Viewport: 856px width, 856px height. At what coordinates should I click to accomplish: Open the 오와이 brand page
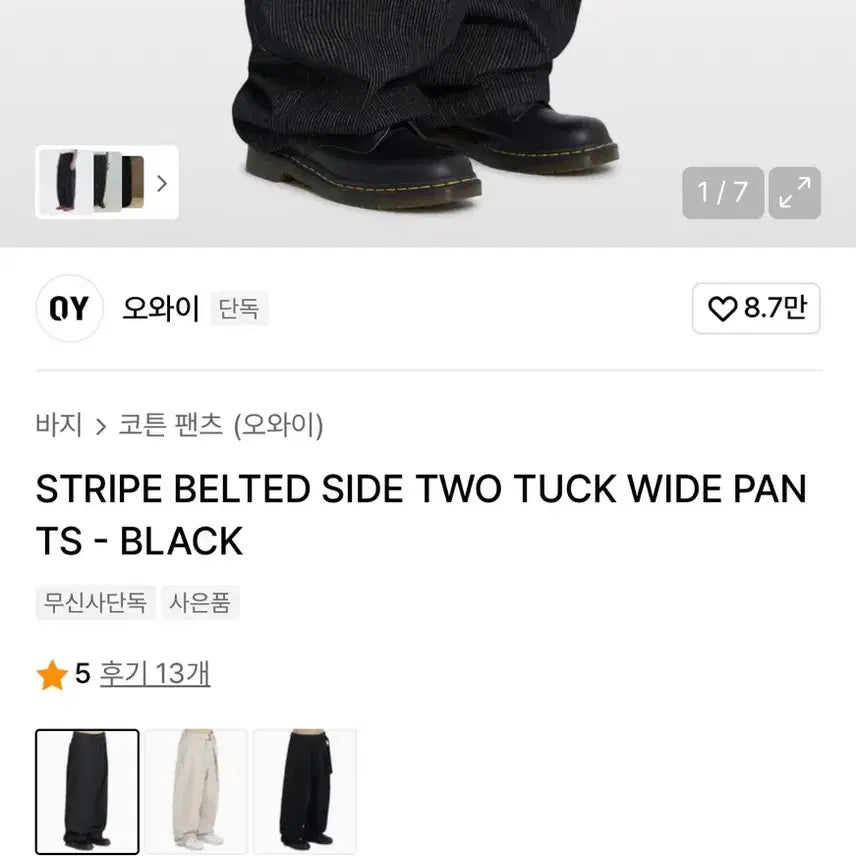[161, 309]
